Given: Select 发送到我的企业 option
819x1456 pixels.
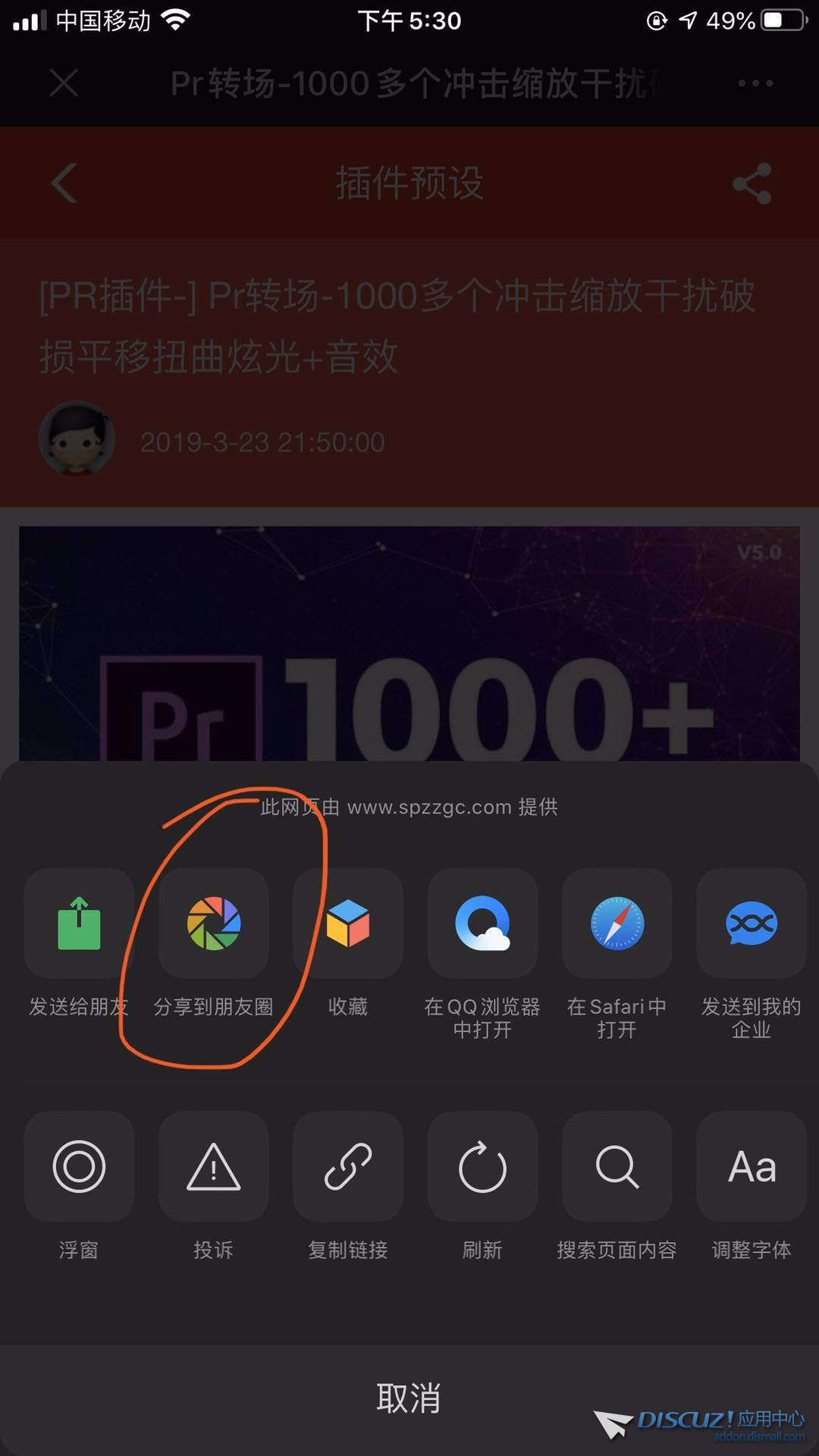Looking at the screenshot, I should click(x=751, y=923).
